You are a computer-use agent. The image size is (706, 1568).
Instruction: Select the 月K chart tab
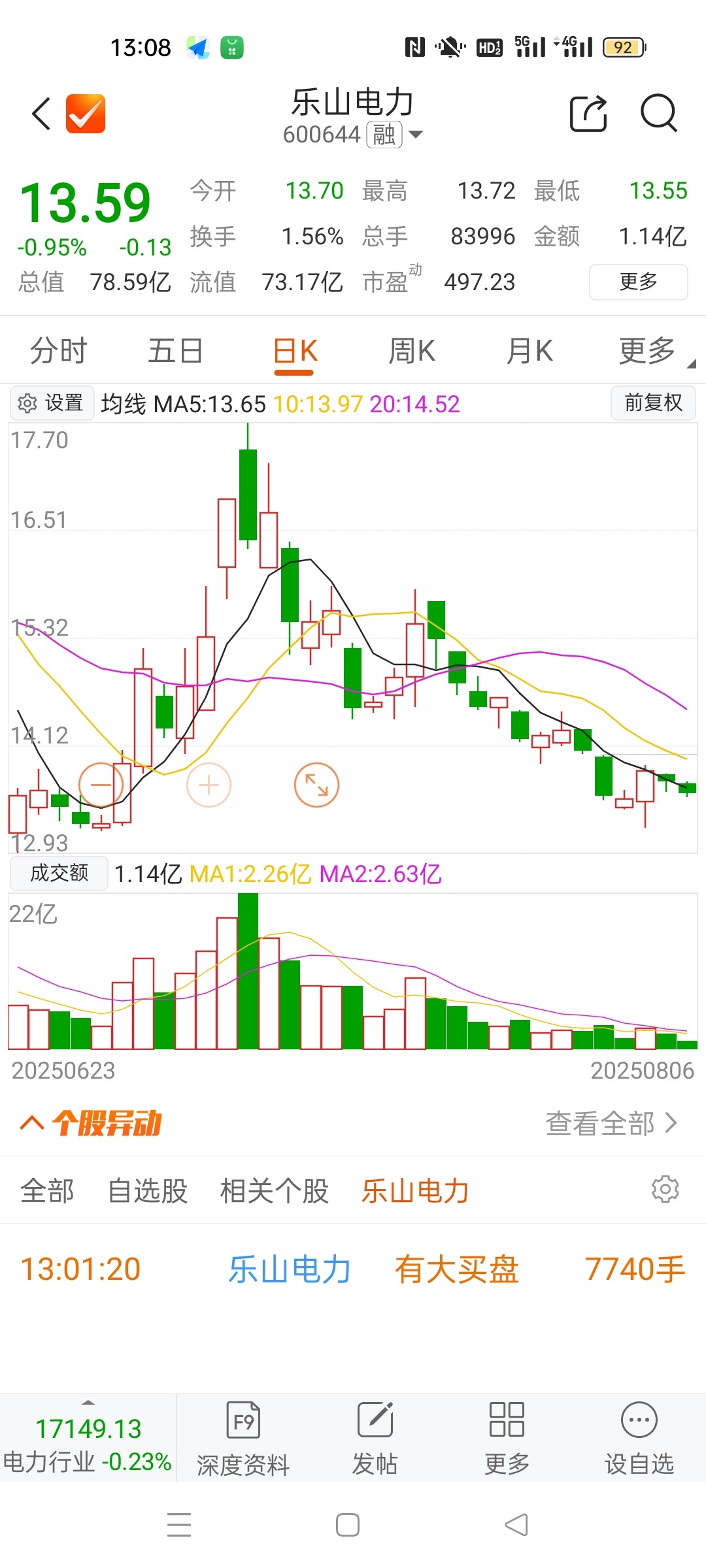click(529, 351)
